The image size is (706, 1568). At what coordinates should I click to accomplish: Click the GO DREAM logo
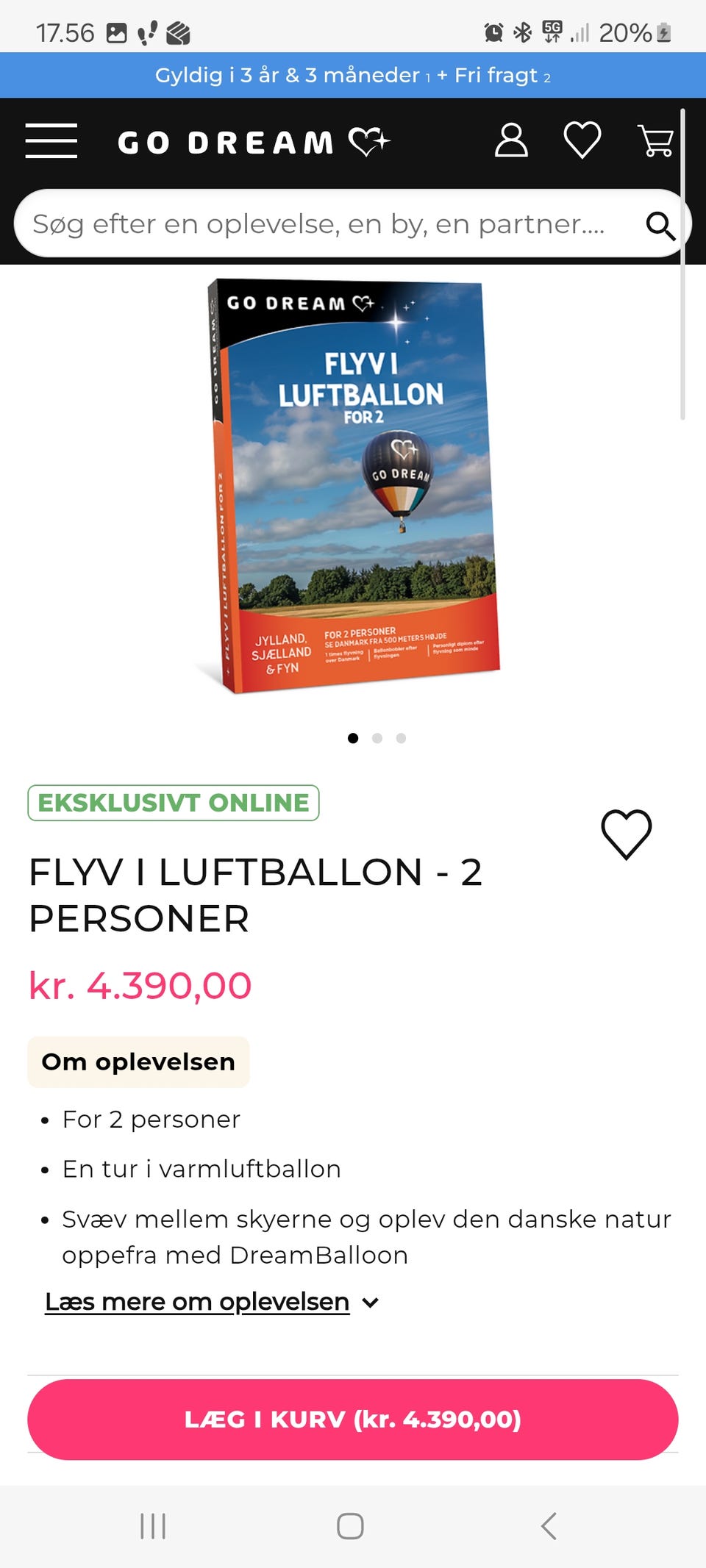coord(250,141)
